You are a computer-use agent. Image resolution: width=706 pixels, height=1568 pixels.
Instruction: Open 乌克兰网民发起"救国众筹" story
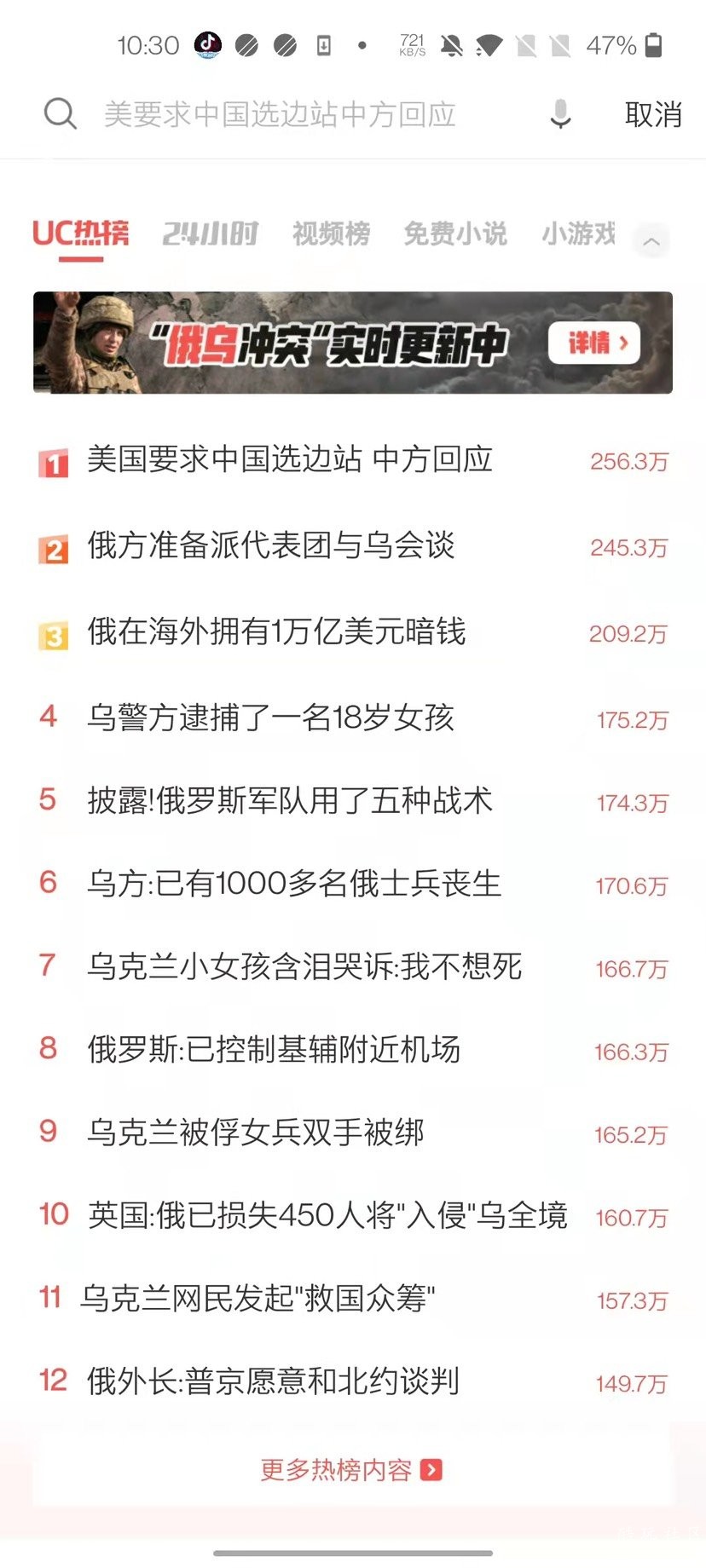tap(258, 1299)
